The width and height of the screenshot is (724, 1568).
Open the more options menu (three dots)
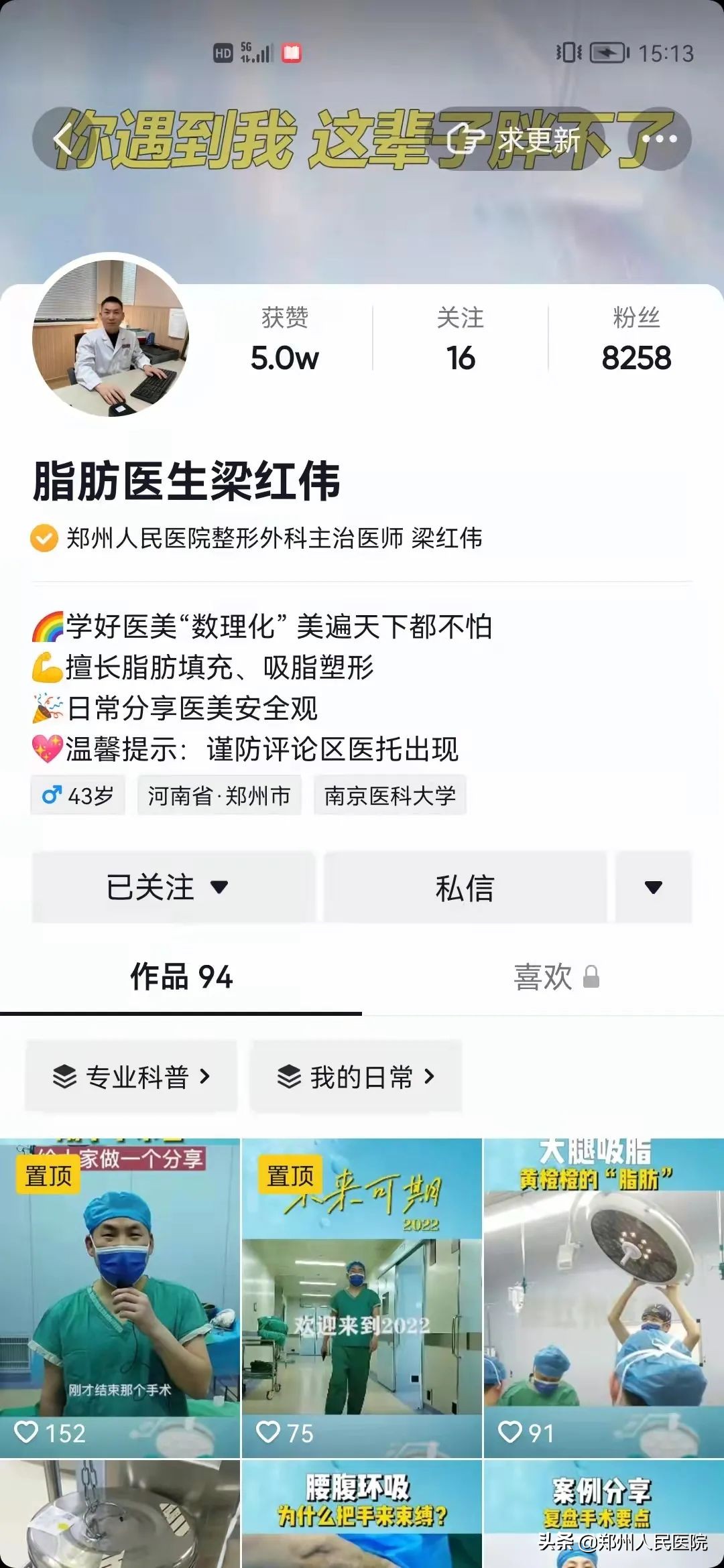(660, 139)
